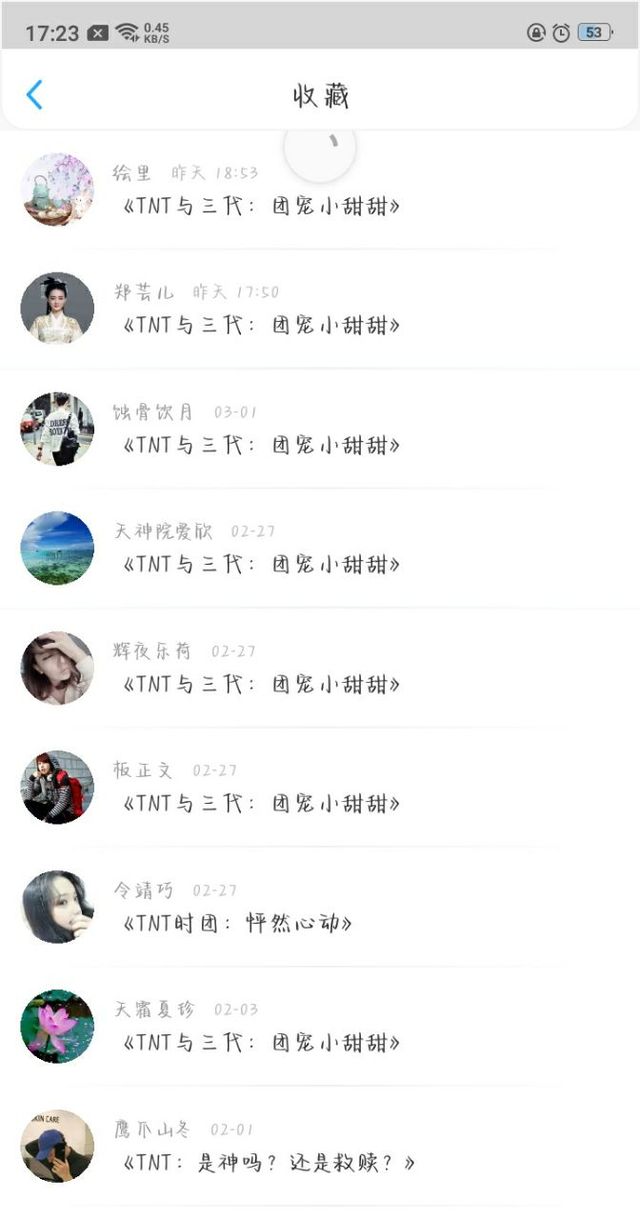The height and width of the screenshot is (1219, 640).
Task: Open 《TNT：是神吗？还是救赎？》 from 鹰爪山冬
Action: point(268,1163)
